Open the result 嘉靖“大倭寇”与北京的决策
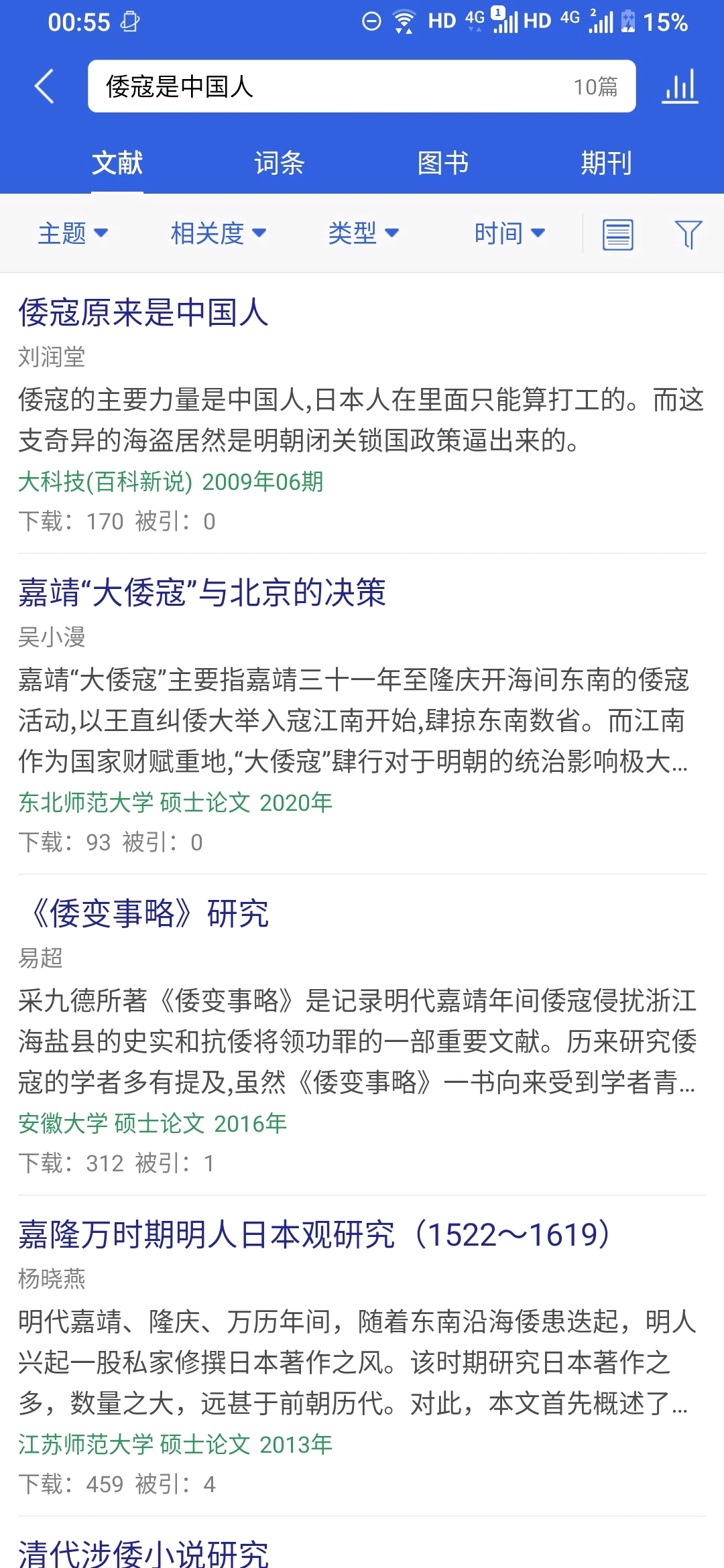The height and width of the screenshot is (1568, 724). (x=202, y=593)
